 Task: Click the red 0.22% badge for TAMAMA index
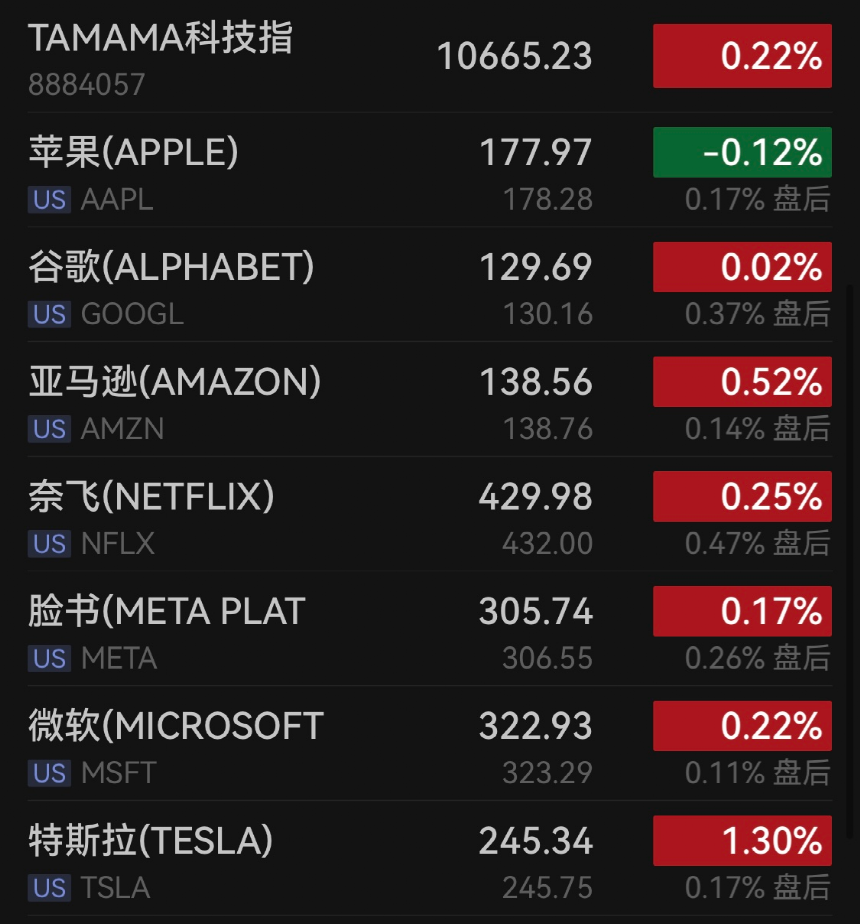tap(741, 56)
